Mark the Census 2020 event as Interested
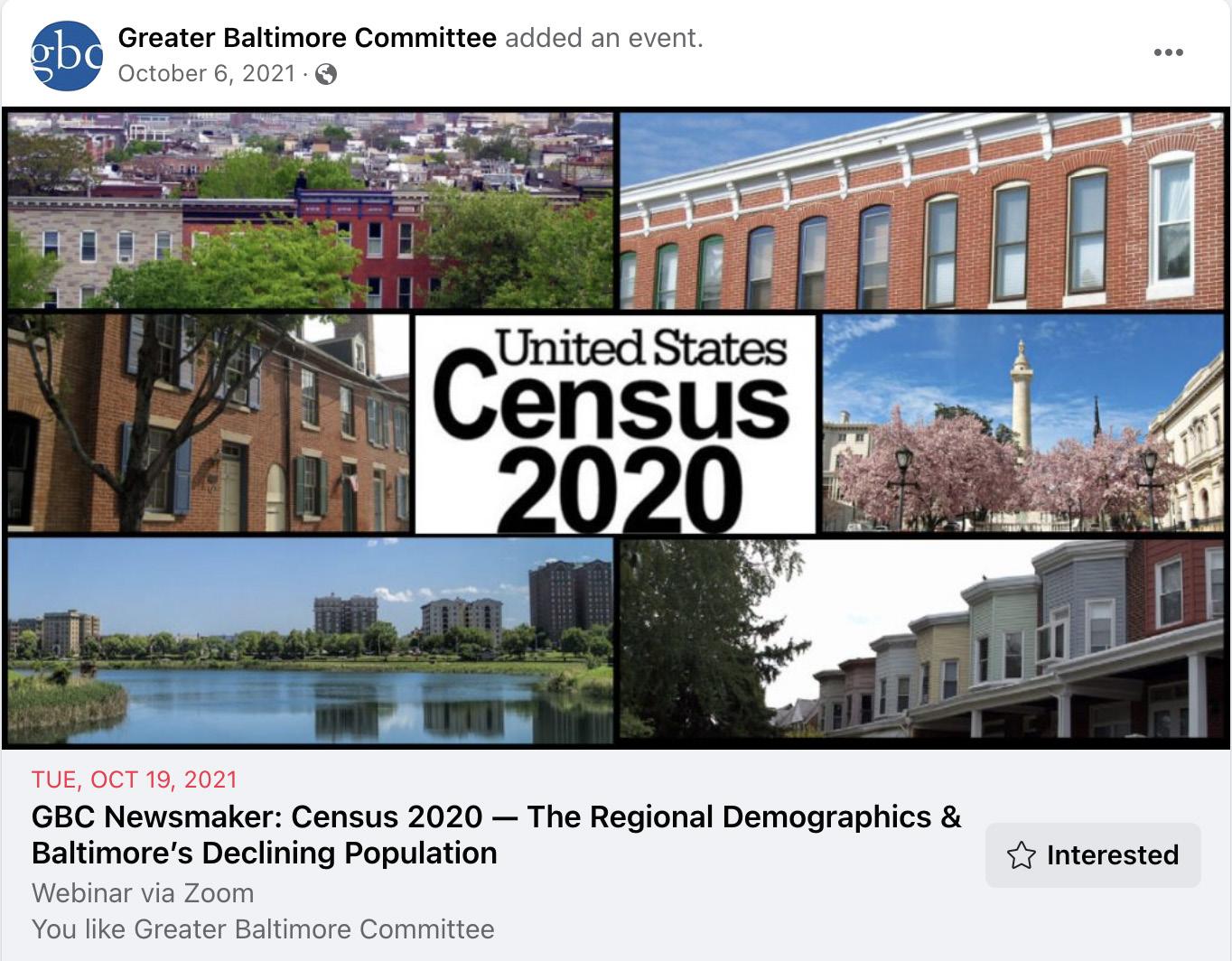Viewport: 1232px width, 961px height. pos(1093,854)
